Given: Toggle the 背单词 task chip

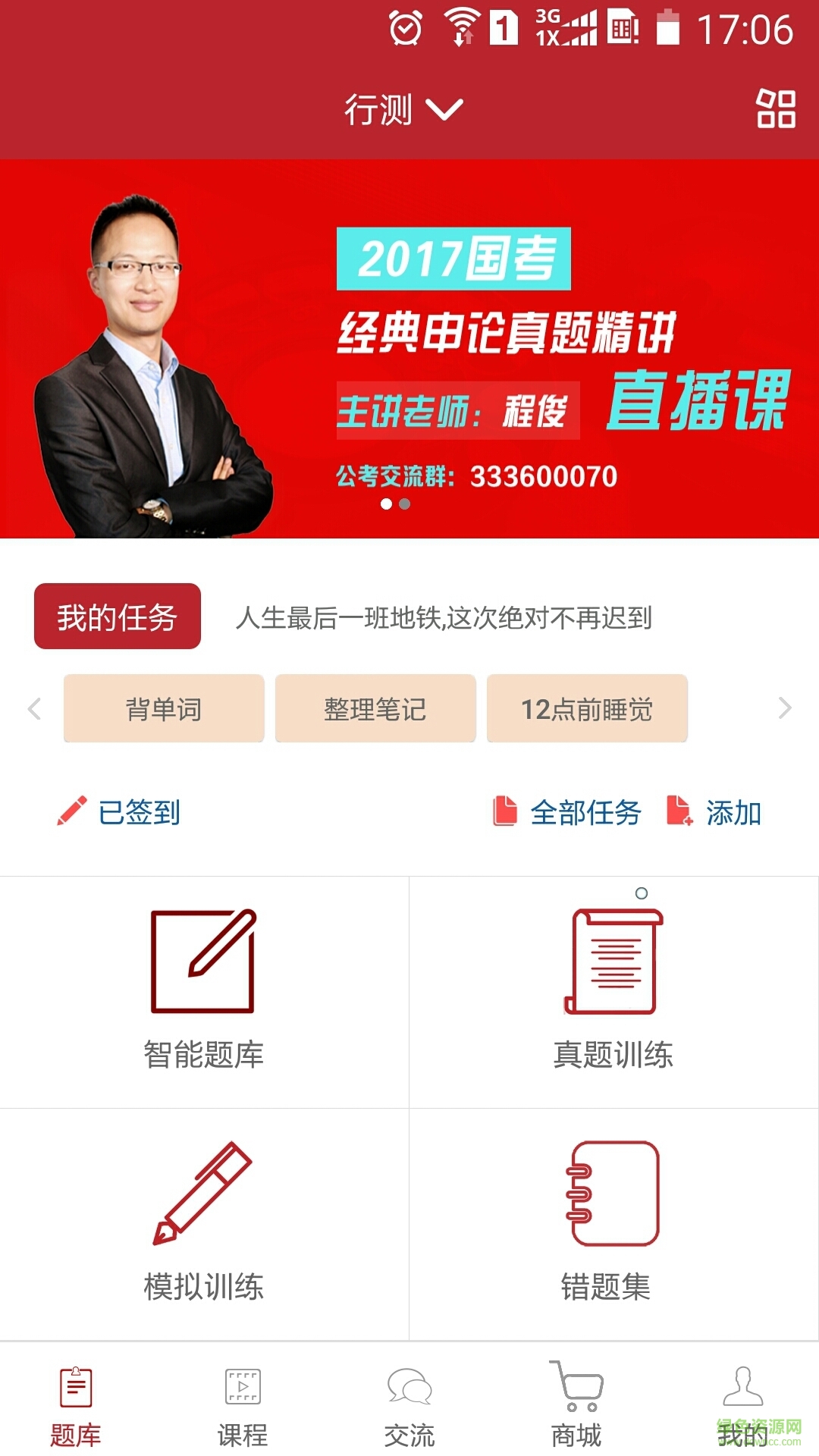Looking at the screenshot, I should tap(164, 708).
